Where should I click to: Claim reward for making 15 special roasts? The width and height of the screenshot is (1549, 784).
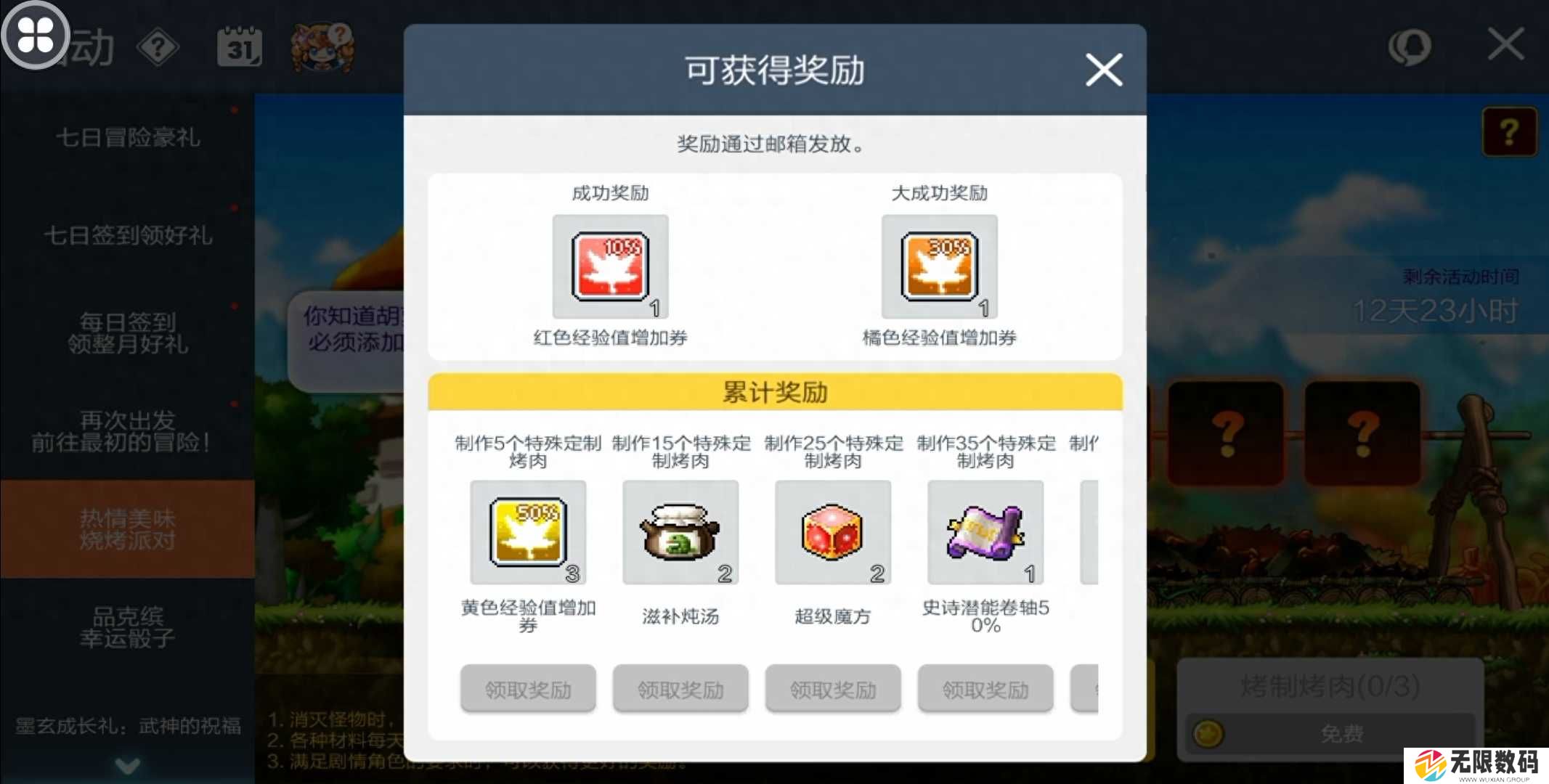680,688
